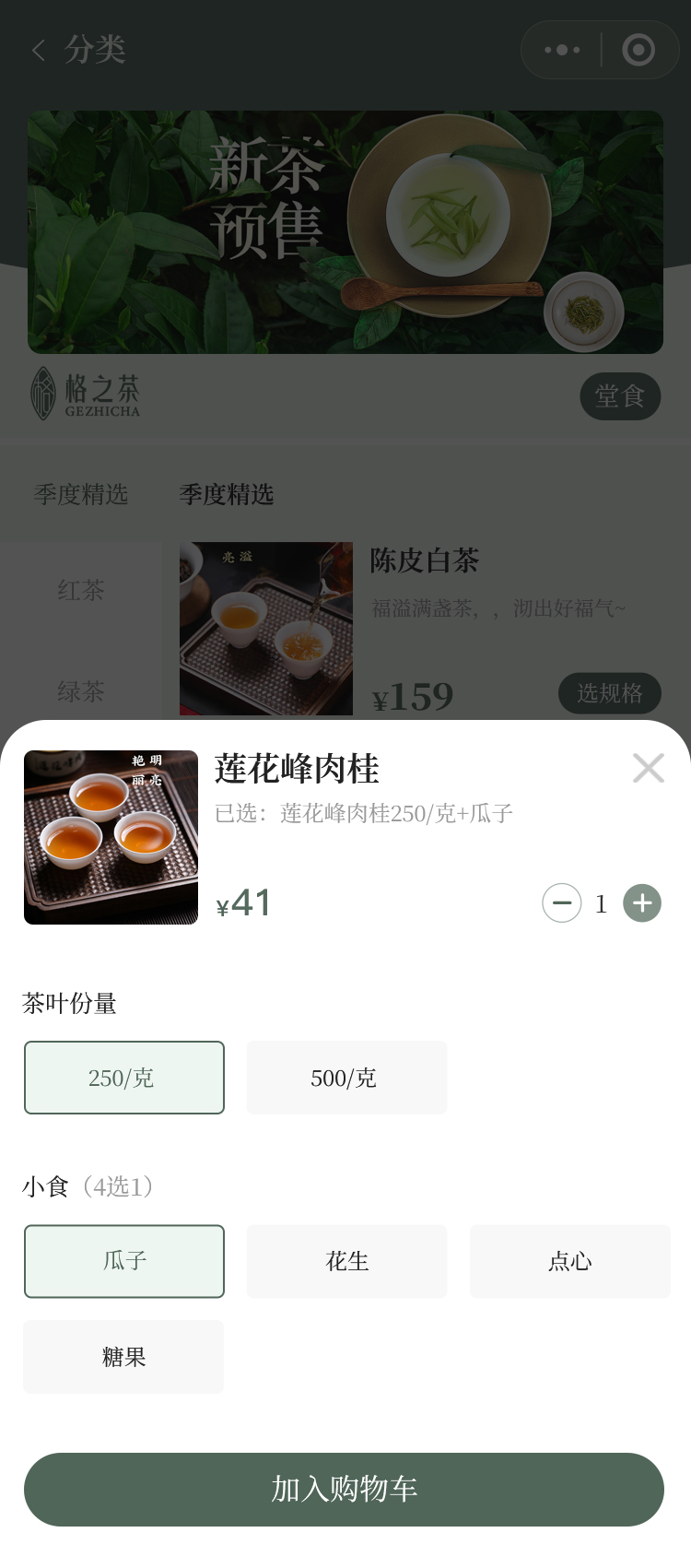Select the 250/克 tea portion
The width and height of the screenshot is (691, 1568).
[x=124, y=1078]
